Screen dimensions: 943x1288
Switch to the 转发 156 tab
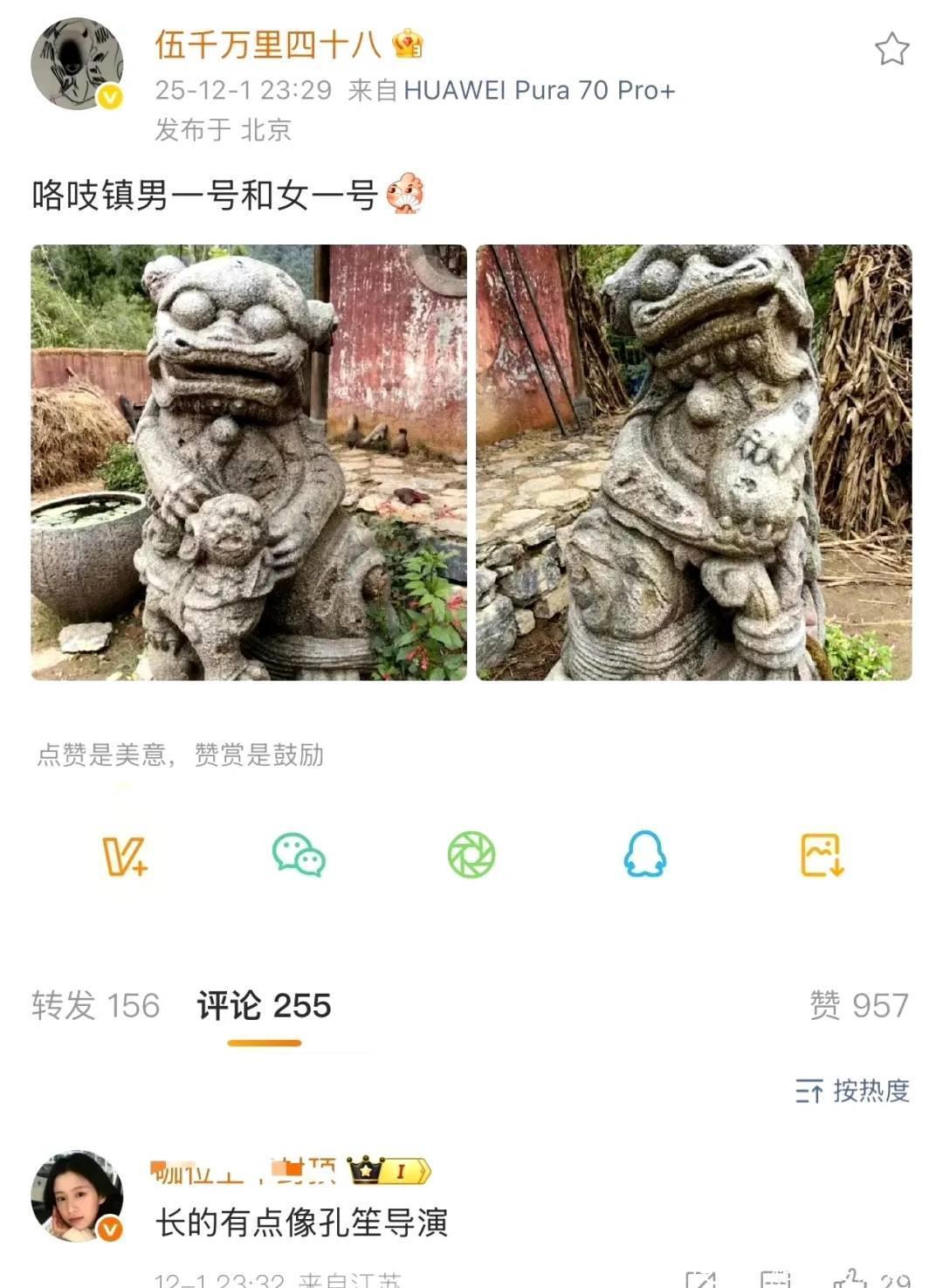point(96,1005)
